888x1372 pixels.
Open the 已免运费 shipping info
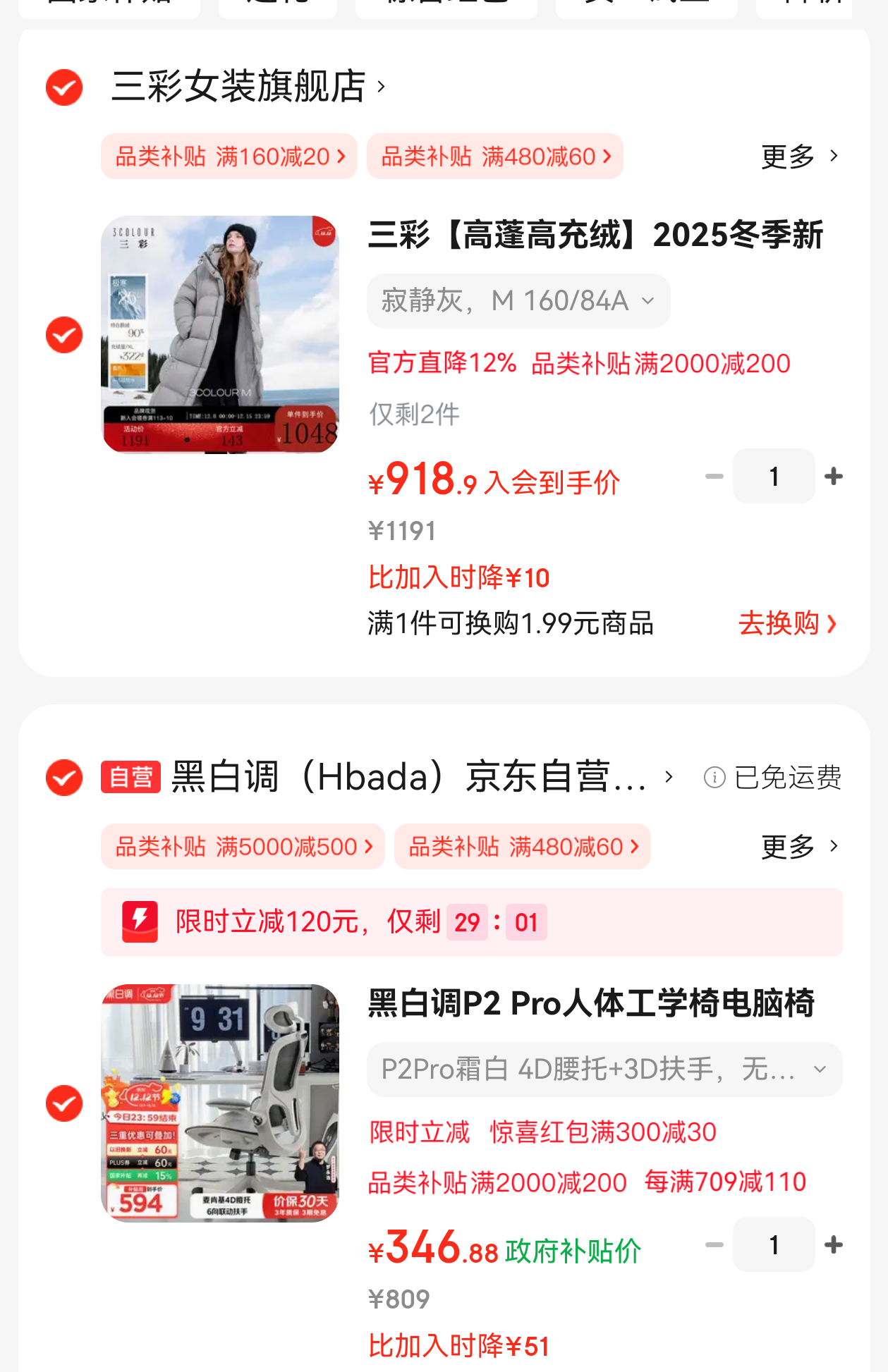(773, 778)
